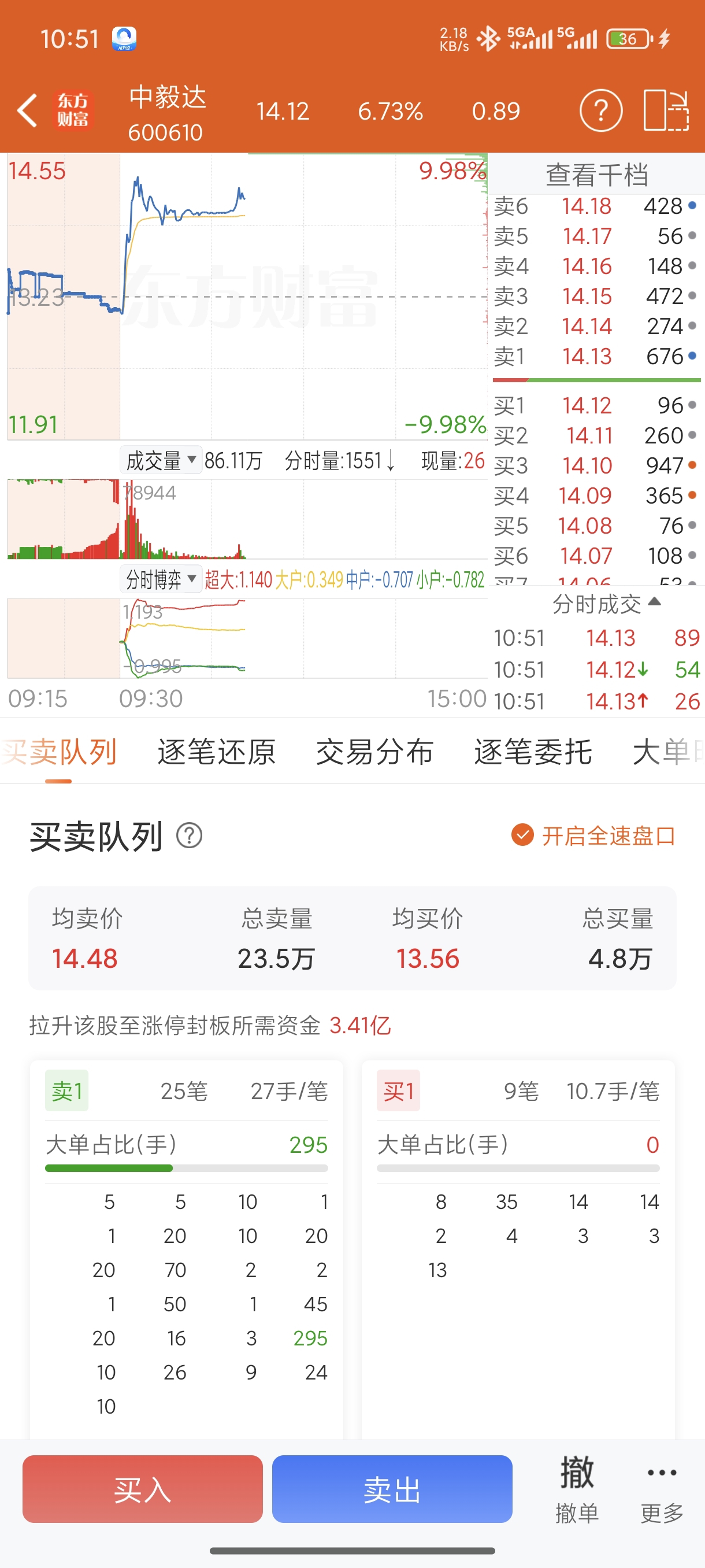The height and width of the screenshot is (1568, 705).
Task: Open the 买卖队列 help info icon
Action: [x=189, y=835]
